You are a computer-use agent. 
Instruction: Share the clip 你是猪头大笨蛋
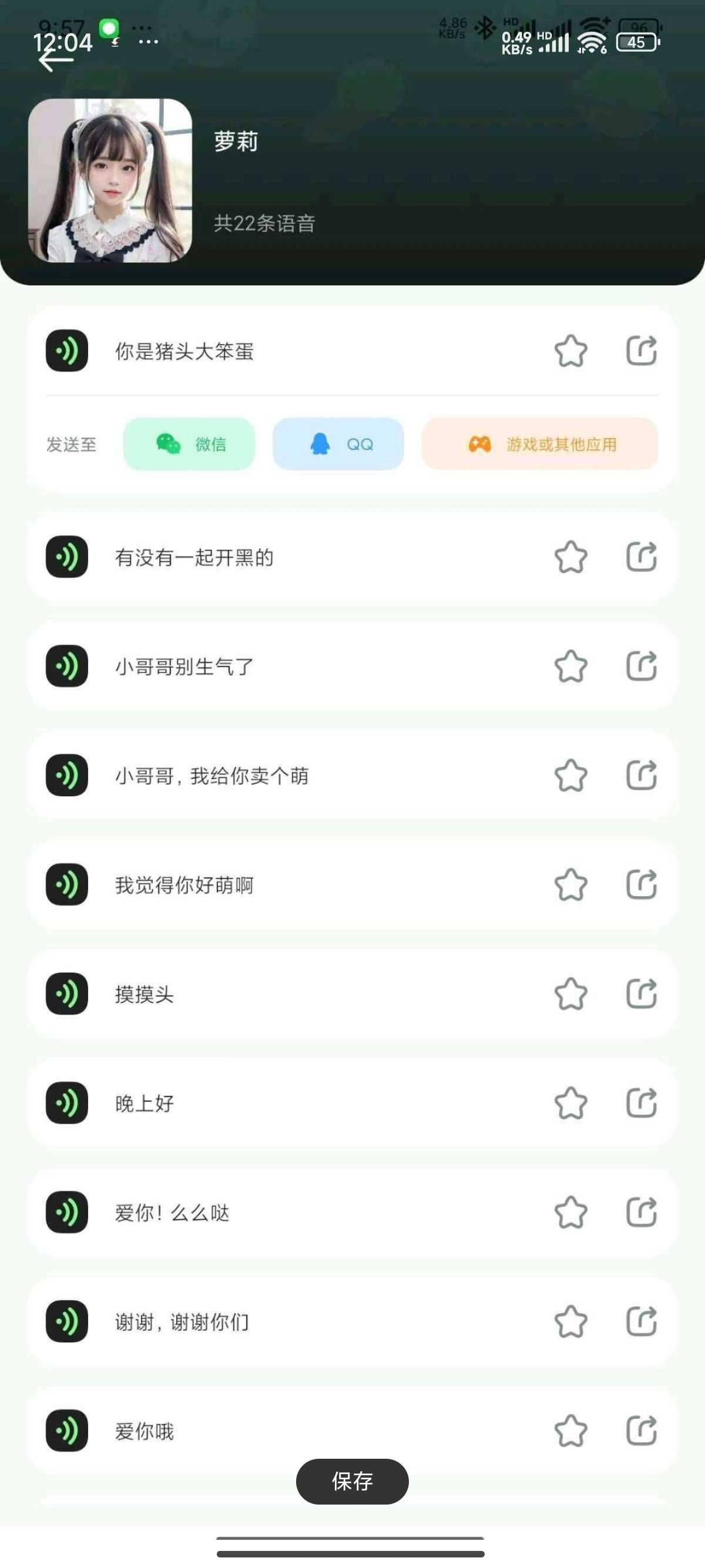(x=642, y=351)
